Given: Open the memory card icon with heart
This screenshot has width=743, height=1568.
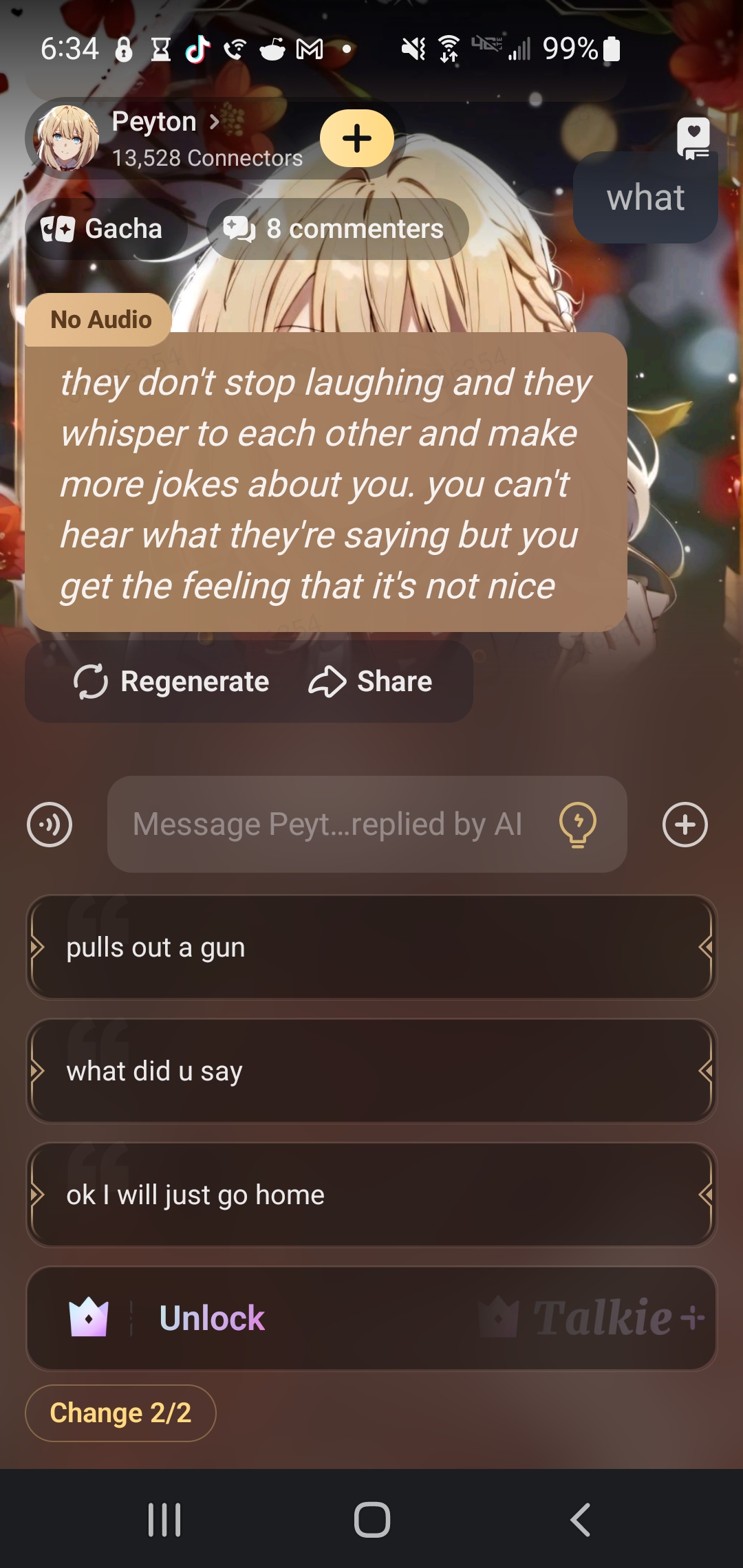Looking at the screenshot, I should 693,138.
